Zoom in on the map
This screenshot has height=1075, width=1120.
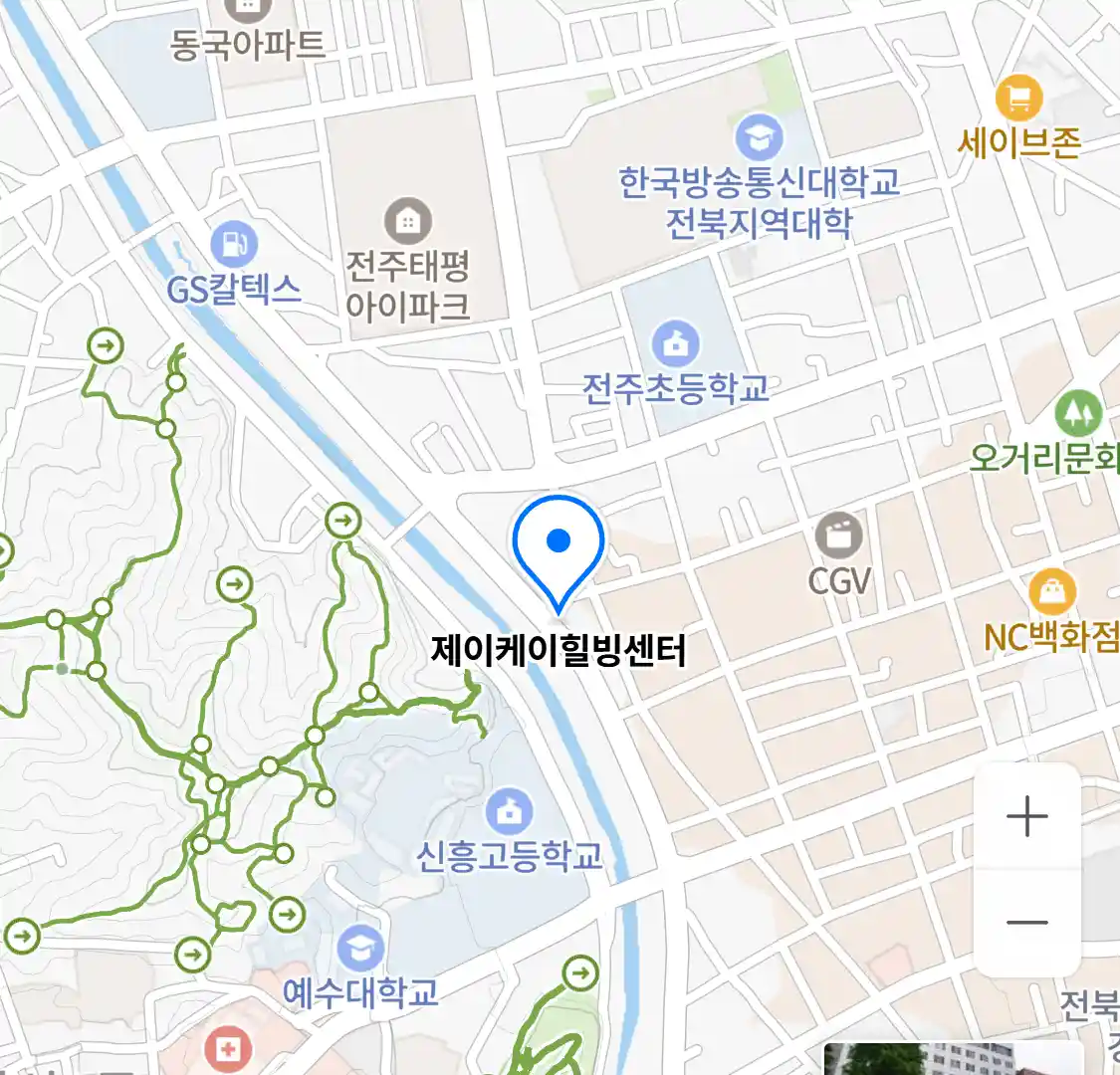pos(1026,817)
